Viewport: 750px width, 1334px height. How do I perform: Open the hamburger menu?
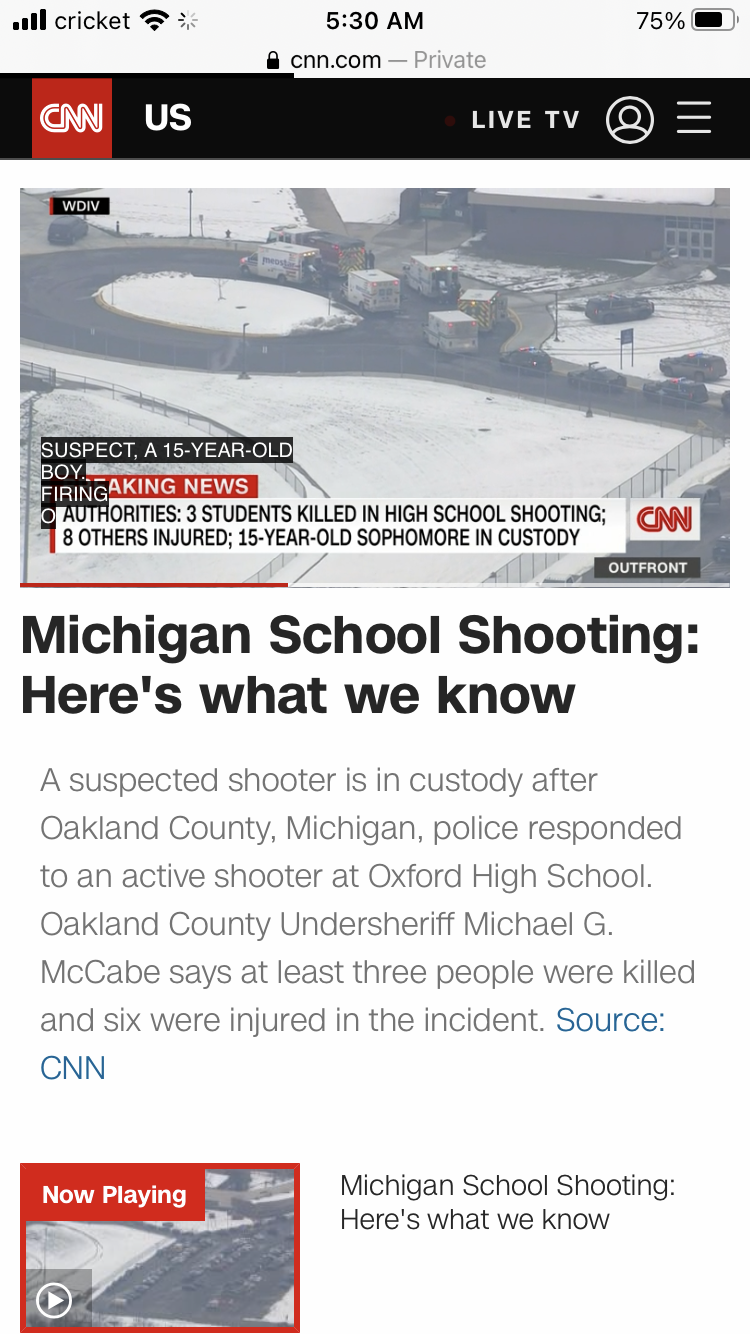click(694, 118)
